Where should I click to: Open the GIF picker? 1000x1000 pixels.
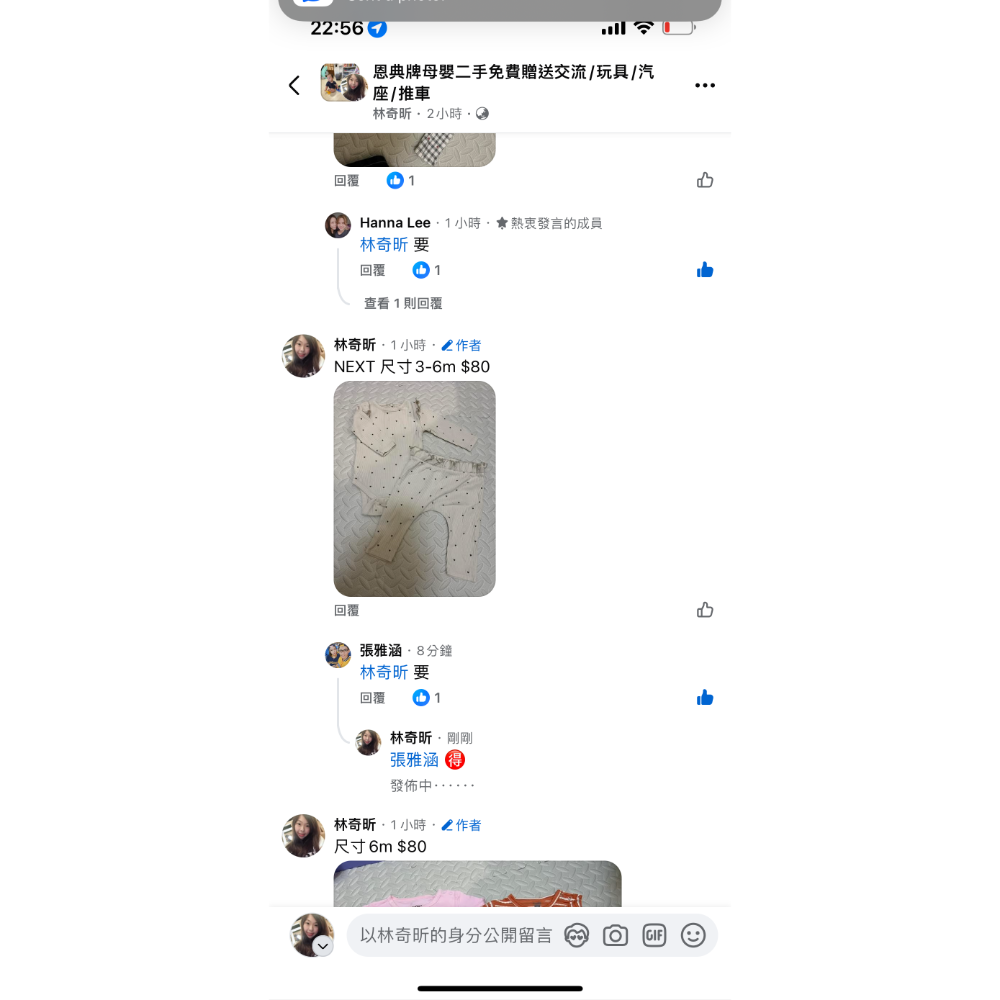coord(654,935)
